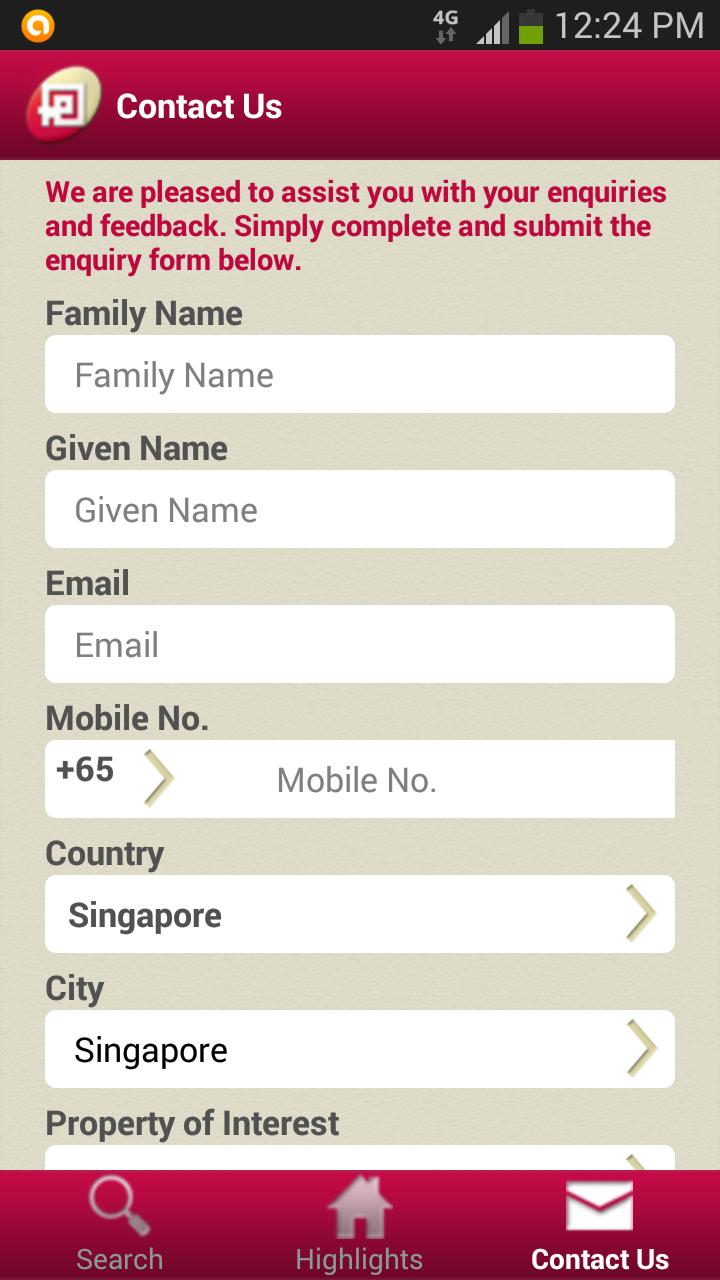Change the +65 country dialing code
Viewport: 720px width, 1280px height.
(x=112, y=777)
